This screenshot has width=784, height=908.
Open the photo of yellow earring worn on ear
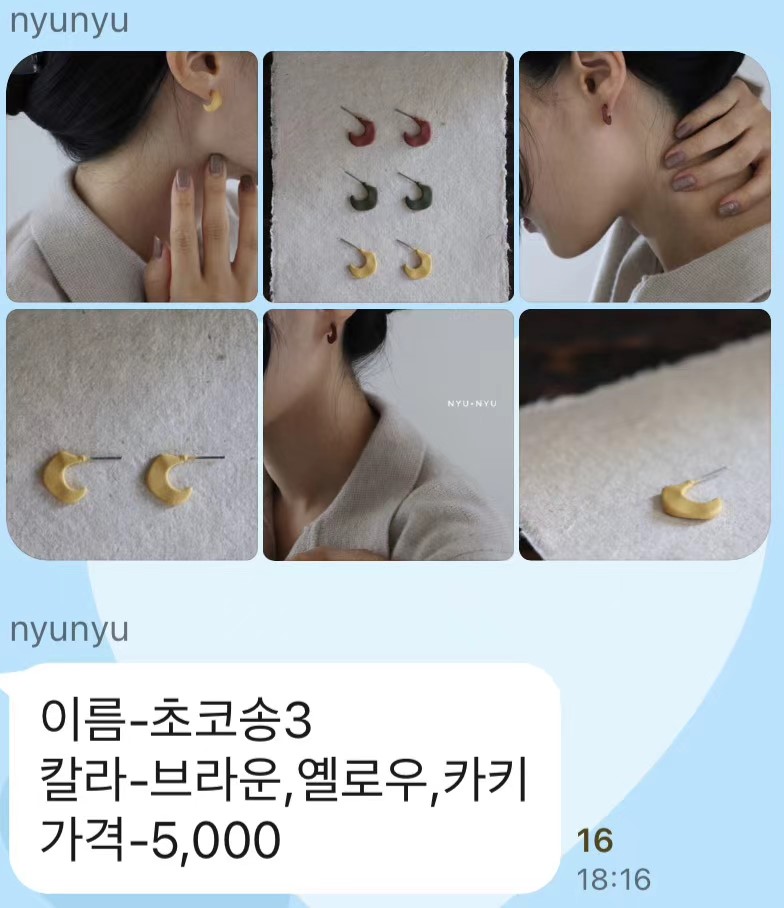(x=132, y=176)
